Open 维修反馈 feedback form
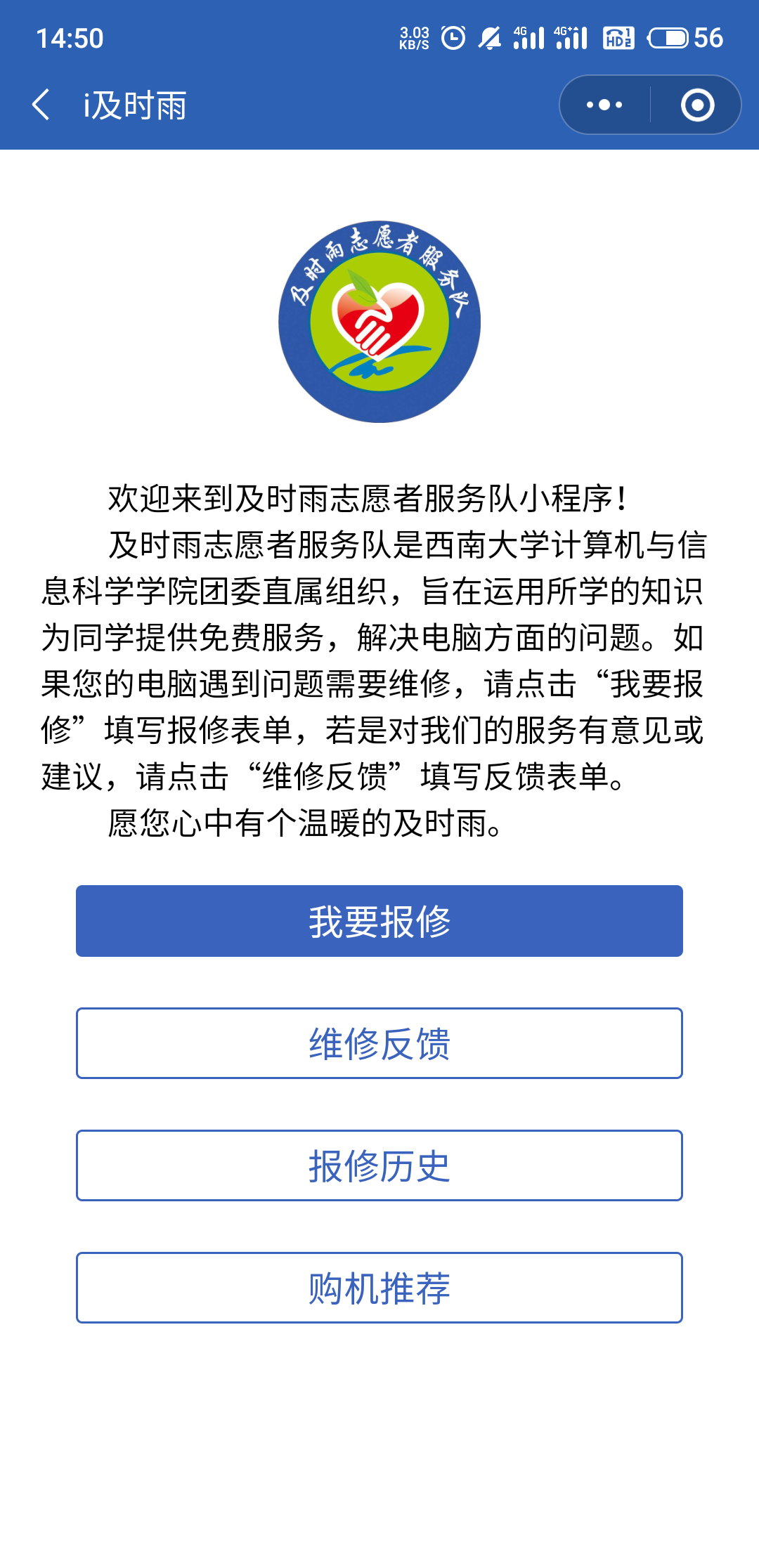 [379, 1043]
